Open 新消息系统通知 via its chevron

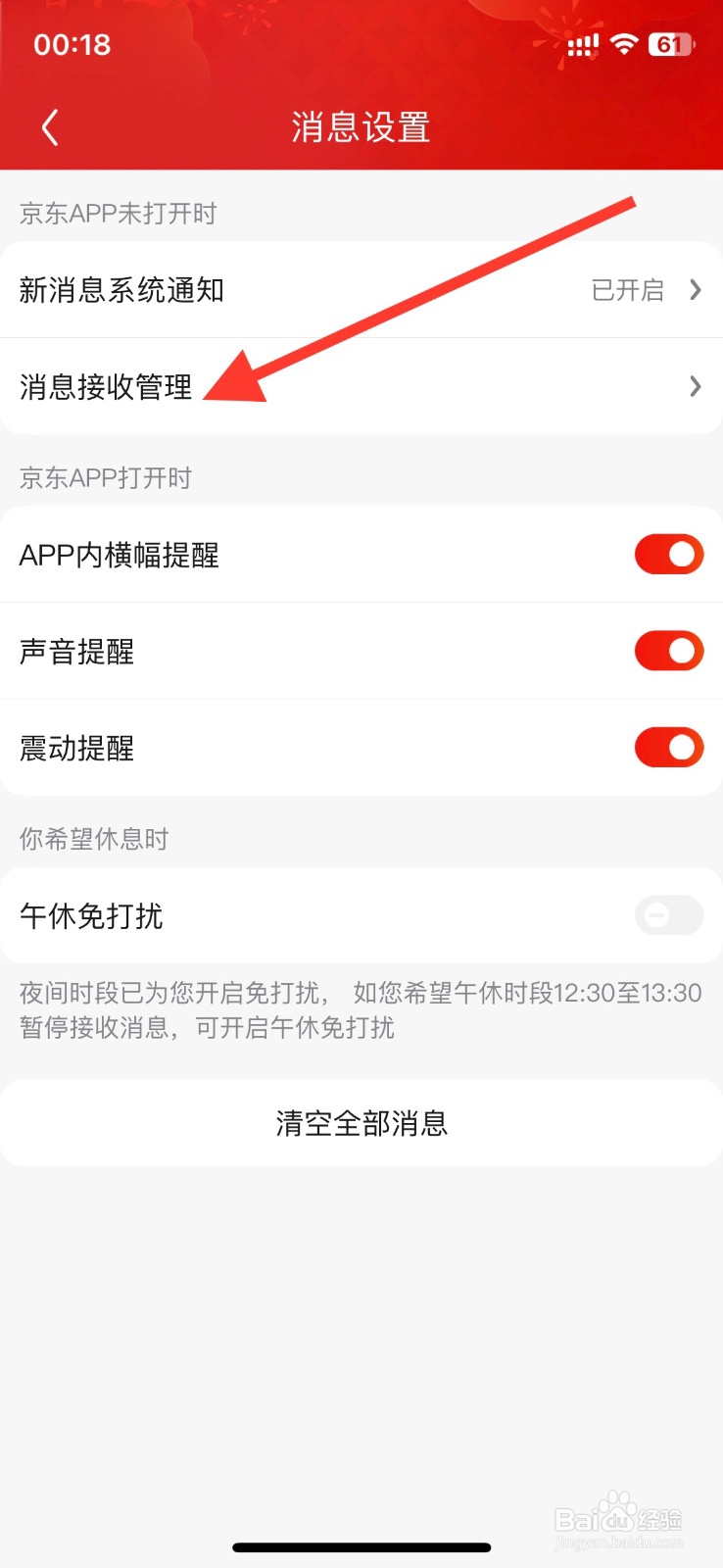(x=697, y=289)
